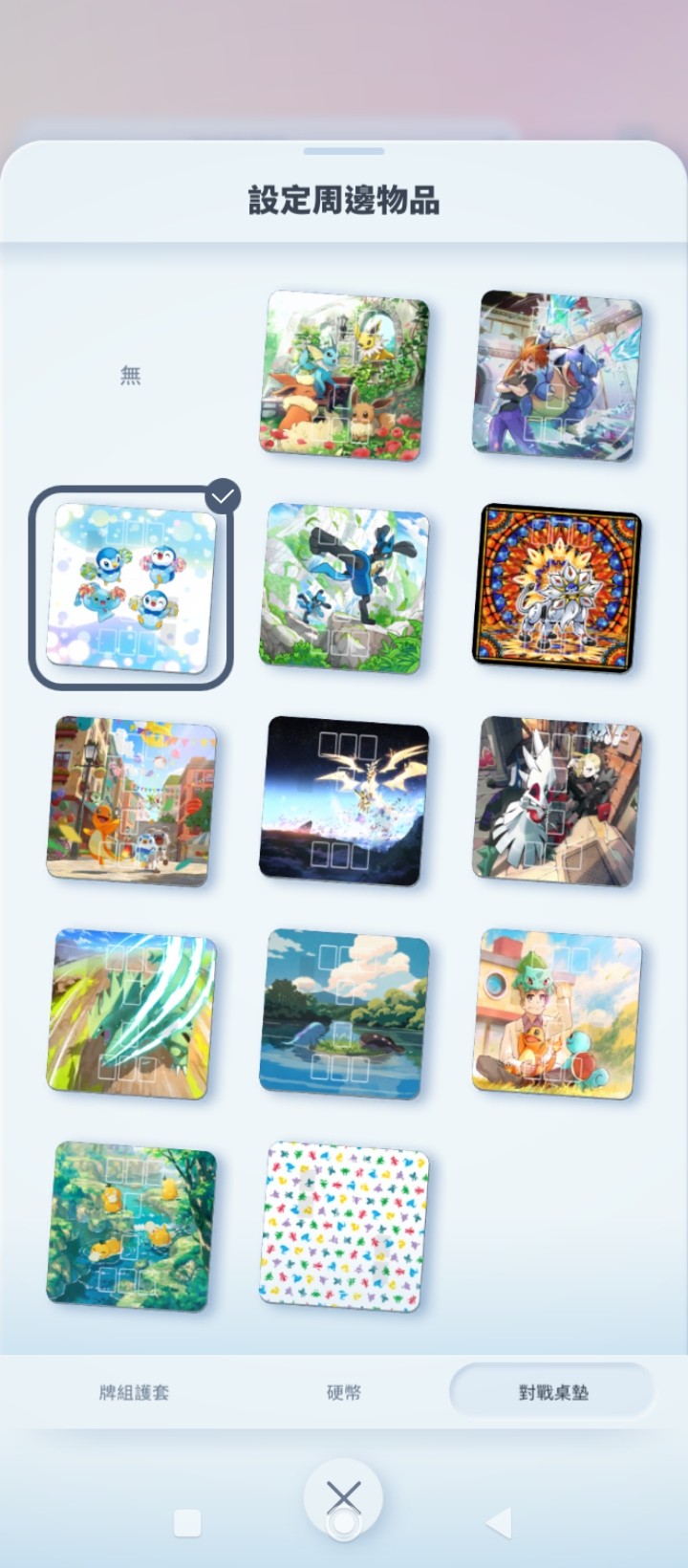The width and height of the screenshot is (688, 1568).
Task: Choose the Eevee evolutions garden playmat
Action: 344,375
